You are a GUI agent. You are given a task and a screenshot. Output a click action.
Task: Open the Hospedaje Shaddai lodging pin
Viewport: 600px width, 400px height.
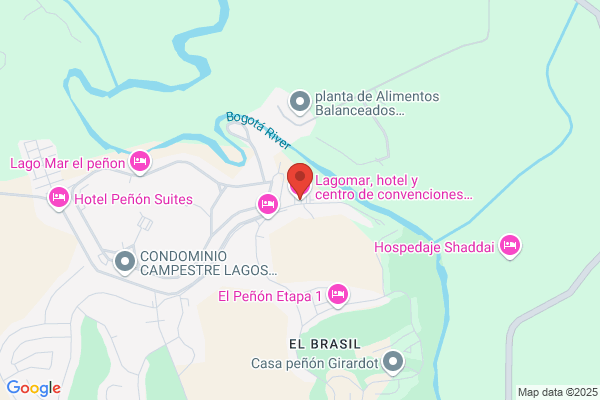point(510,245)
